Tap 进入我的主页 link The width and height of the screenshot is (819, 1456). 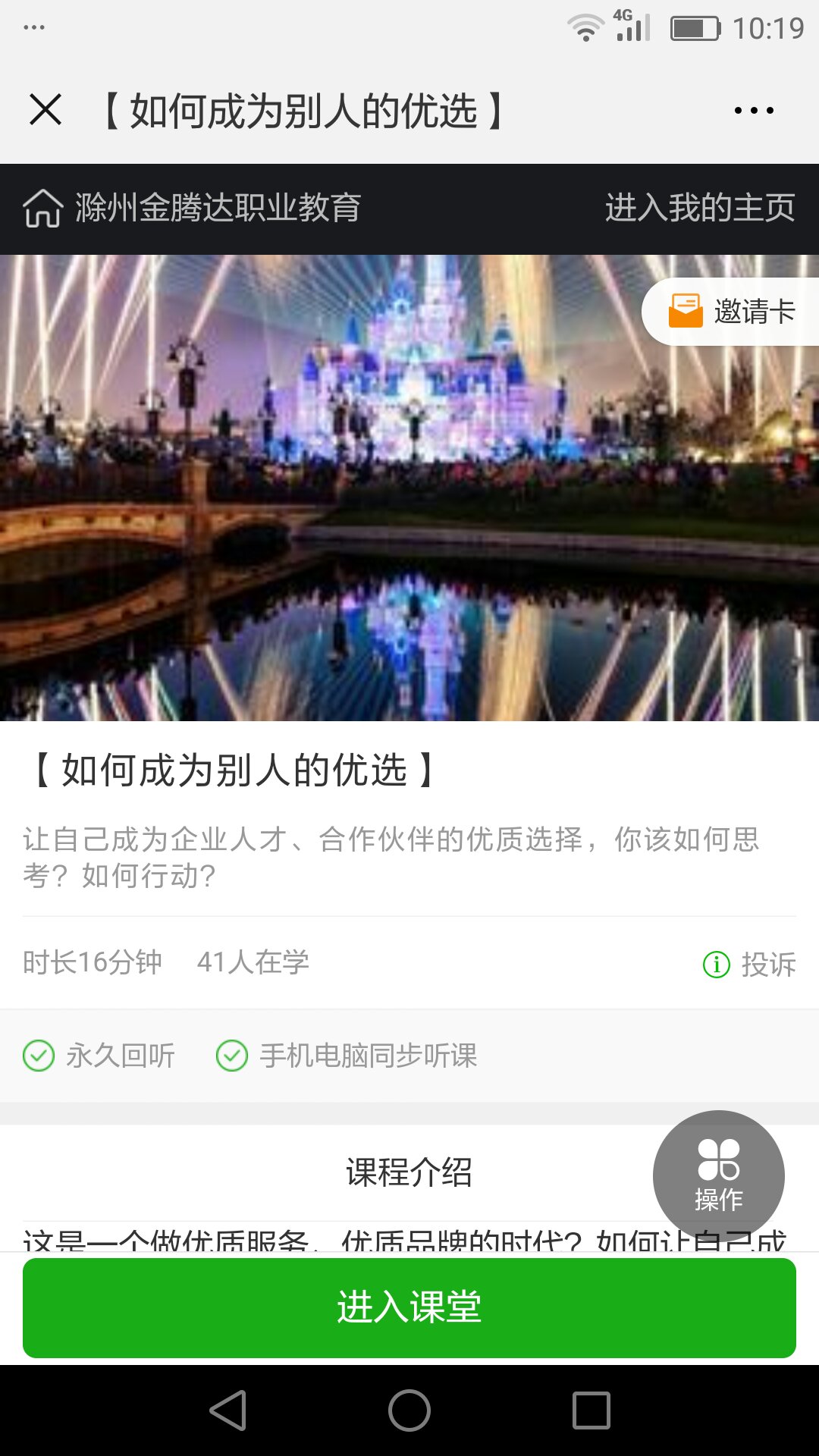(699, 208)
